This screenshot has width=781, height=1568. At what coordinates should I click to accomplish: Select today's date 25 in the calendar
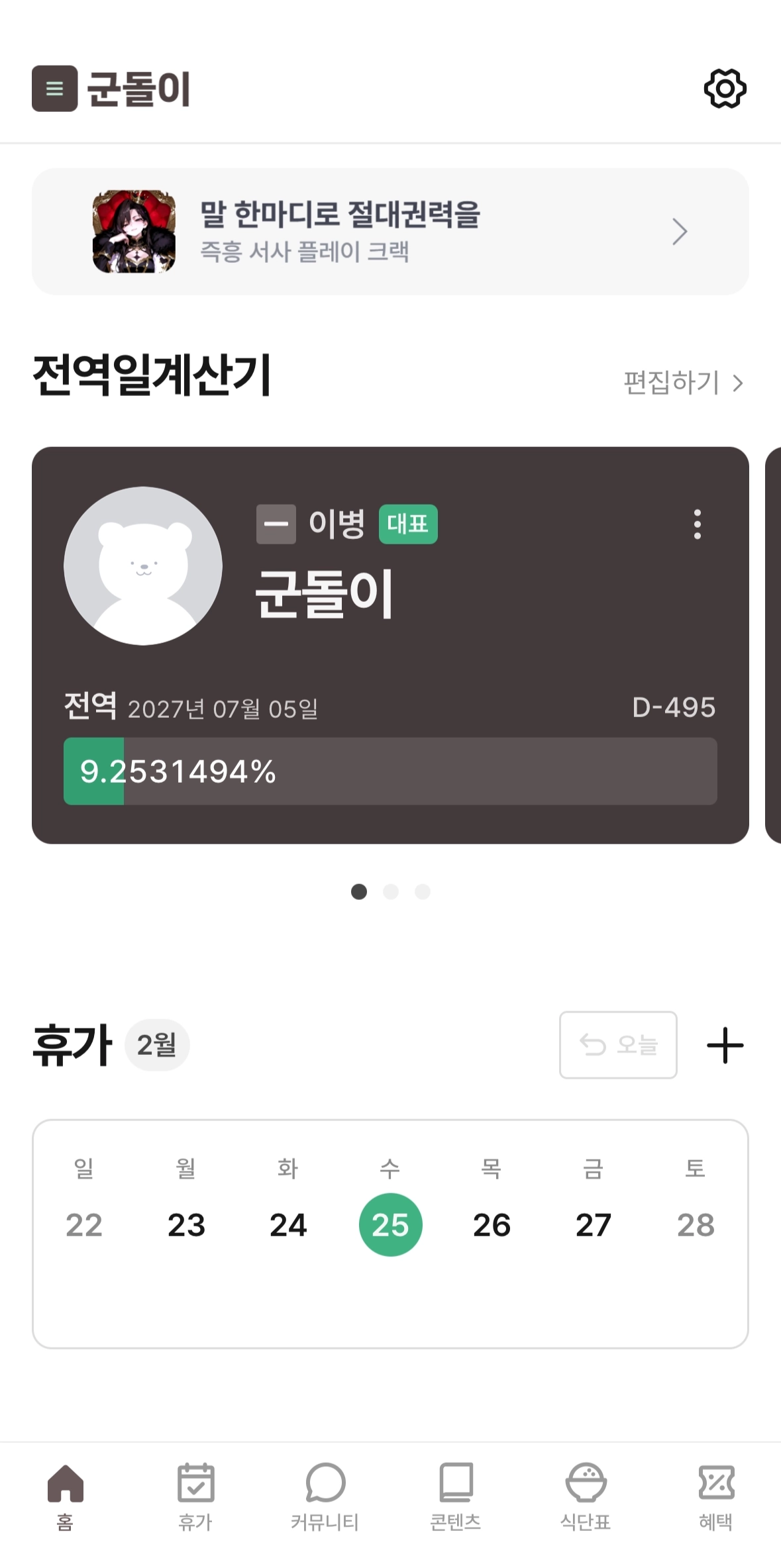[390, 1225]
